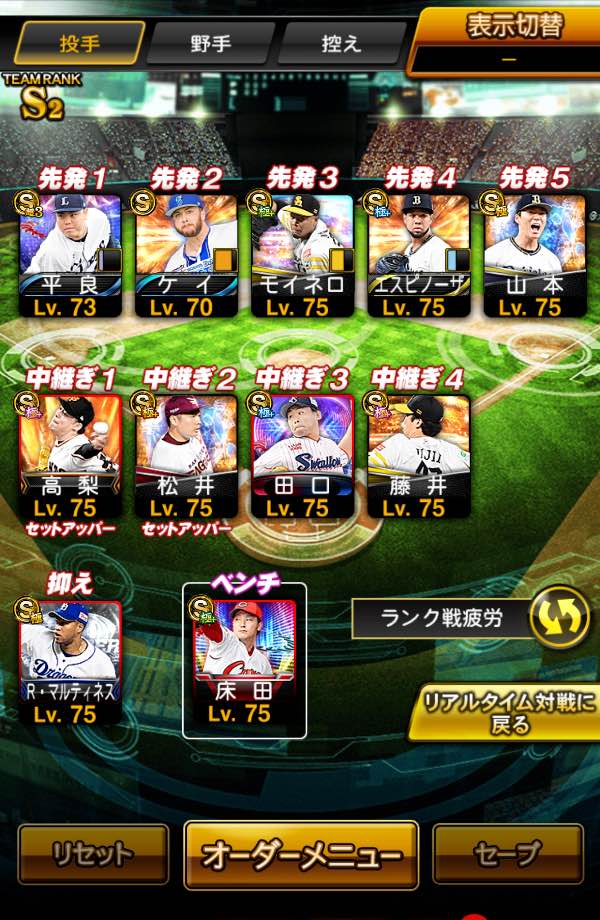Select the ケイ starter 2 card

click(186, 255)
